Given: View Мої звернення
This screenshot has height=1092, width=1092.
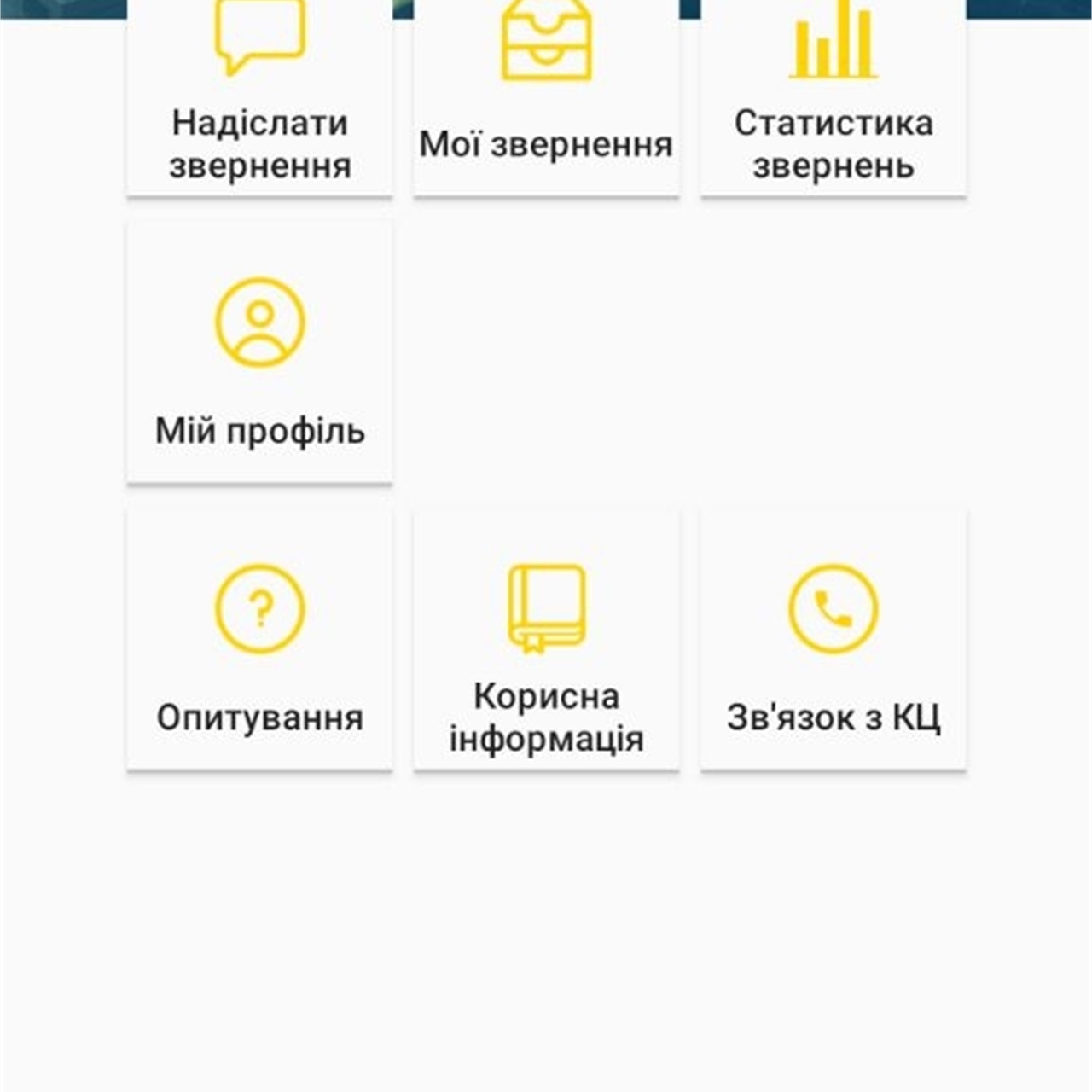Looking at the screenshot, I should coord(546,98).
